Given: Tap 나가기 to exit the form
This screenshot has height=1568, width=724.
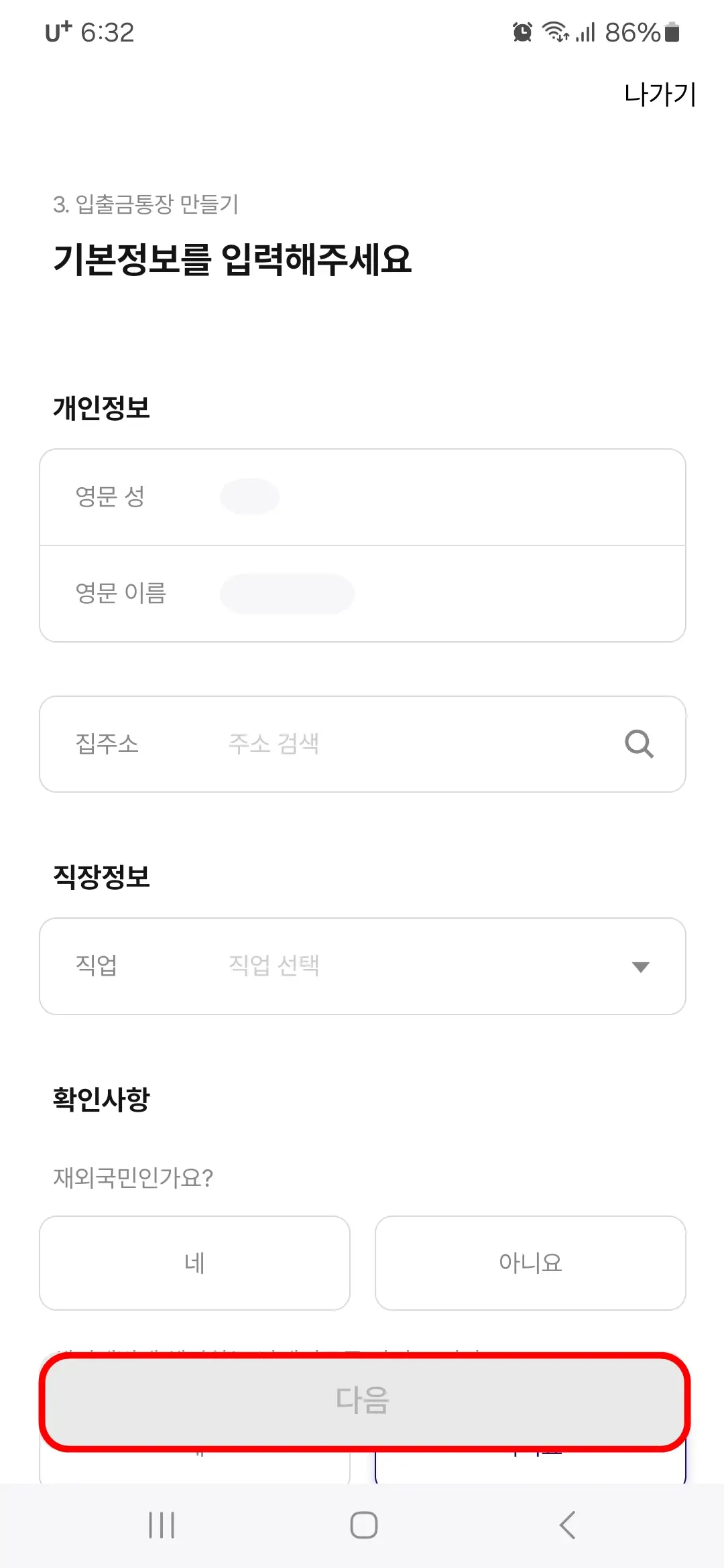Looking at the screenshot, I should click(x=658, y=94).
